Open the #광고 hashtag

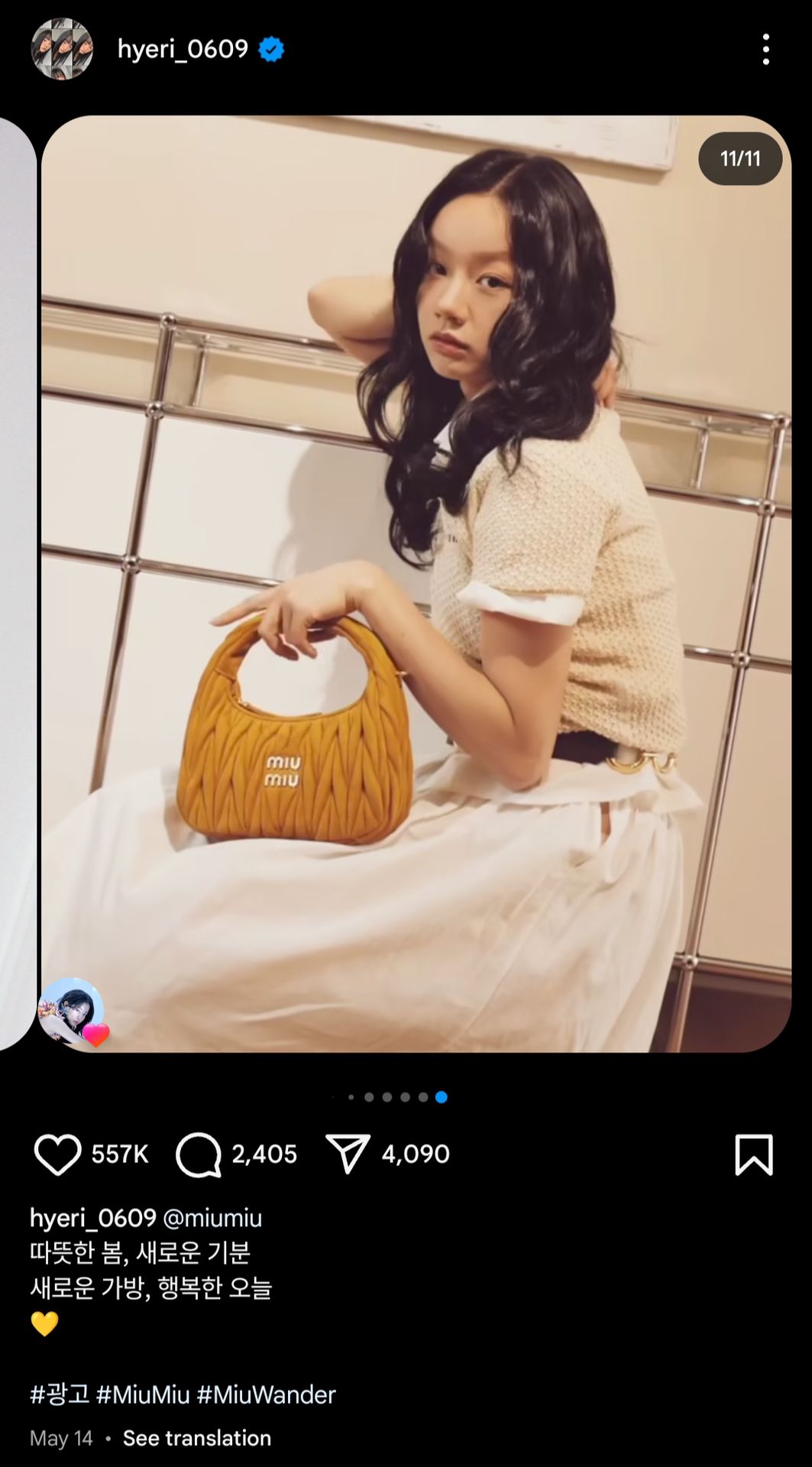click(60, 1394)
